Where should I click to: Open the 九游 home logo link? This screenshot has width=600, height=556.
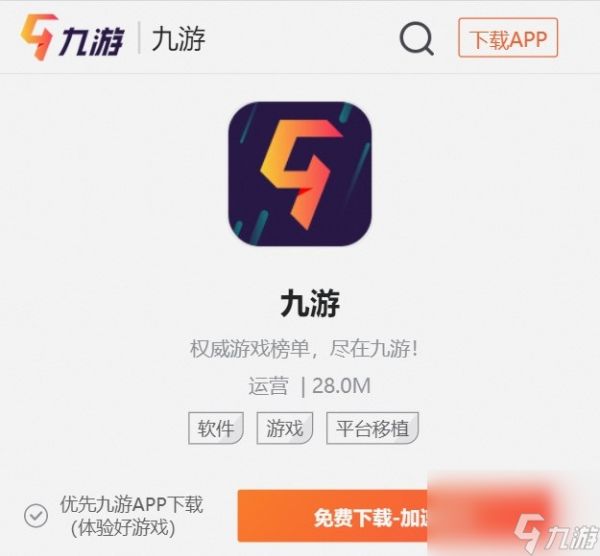tap(72, 39)
